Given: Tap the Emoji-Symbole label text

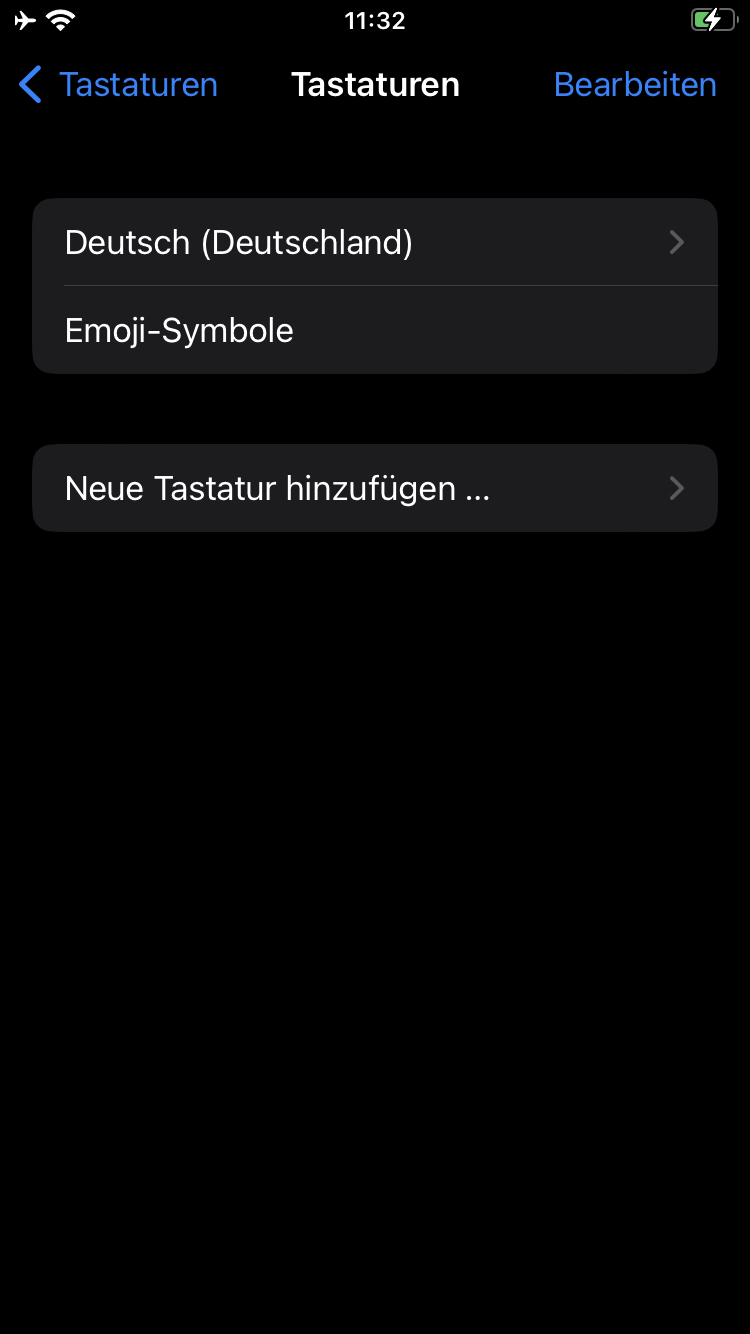Looking at the screenshot, I should tap(178, 329).
